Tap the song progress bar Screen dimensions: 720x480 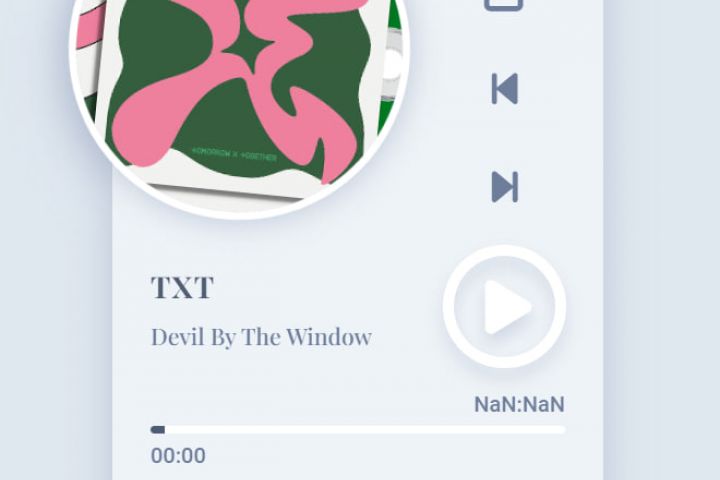[x=358, y=430]
